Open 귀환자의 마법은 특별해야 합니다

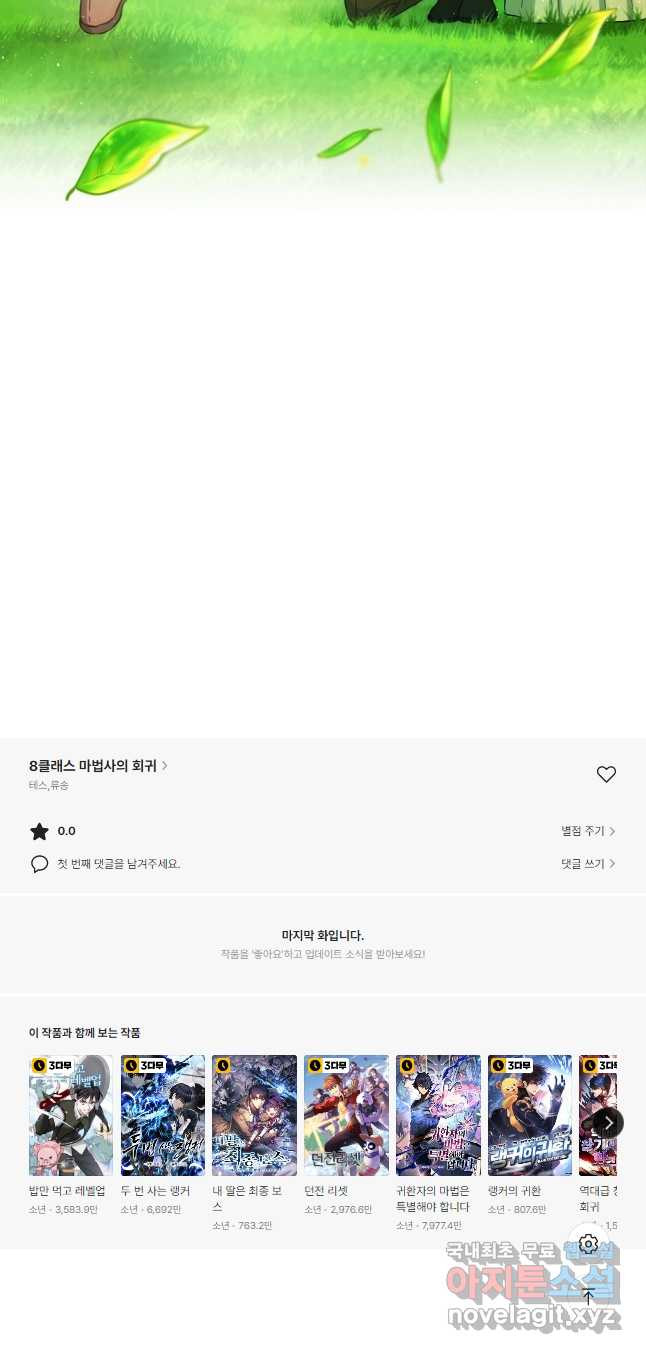point(438,1115)
